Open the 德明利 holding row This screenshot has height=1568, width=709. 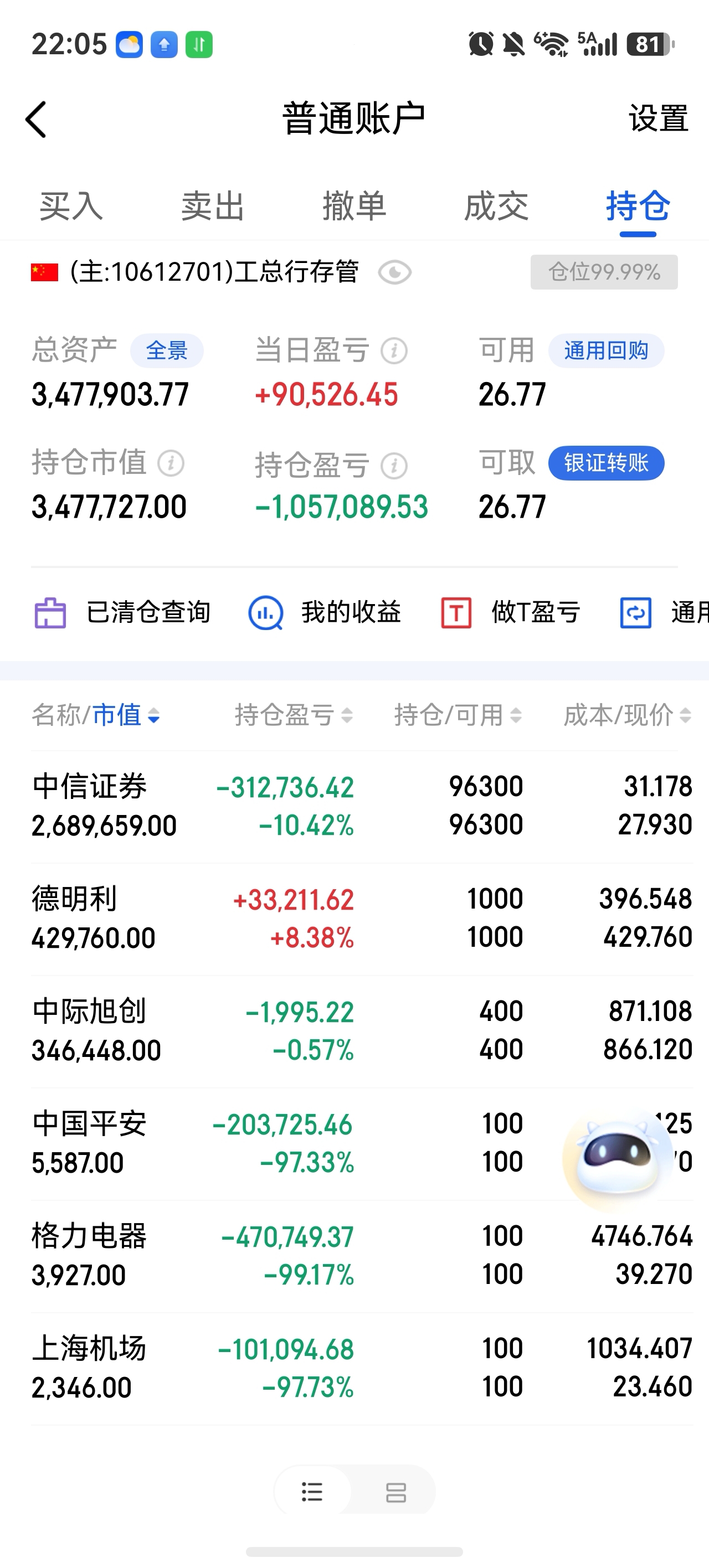coord(362,919)
